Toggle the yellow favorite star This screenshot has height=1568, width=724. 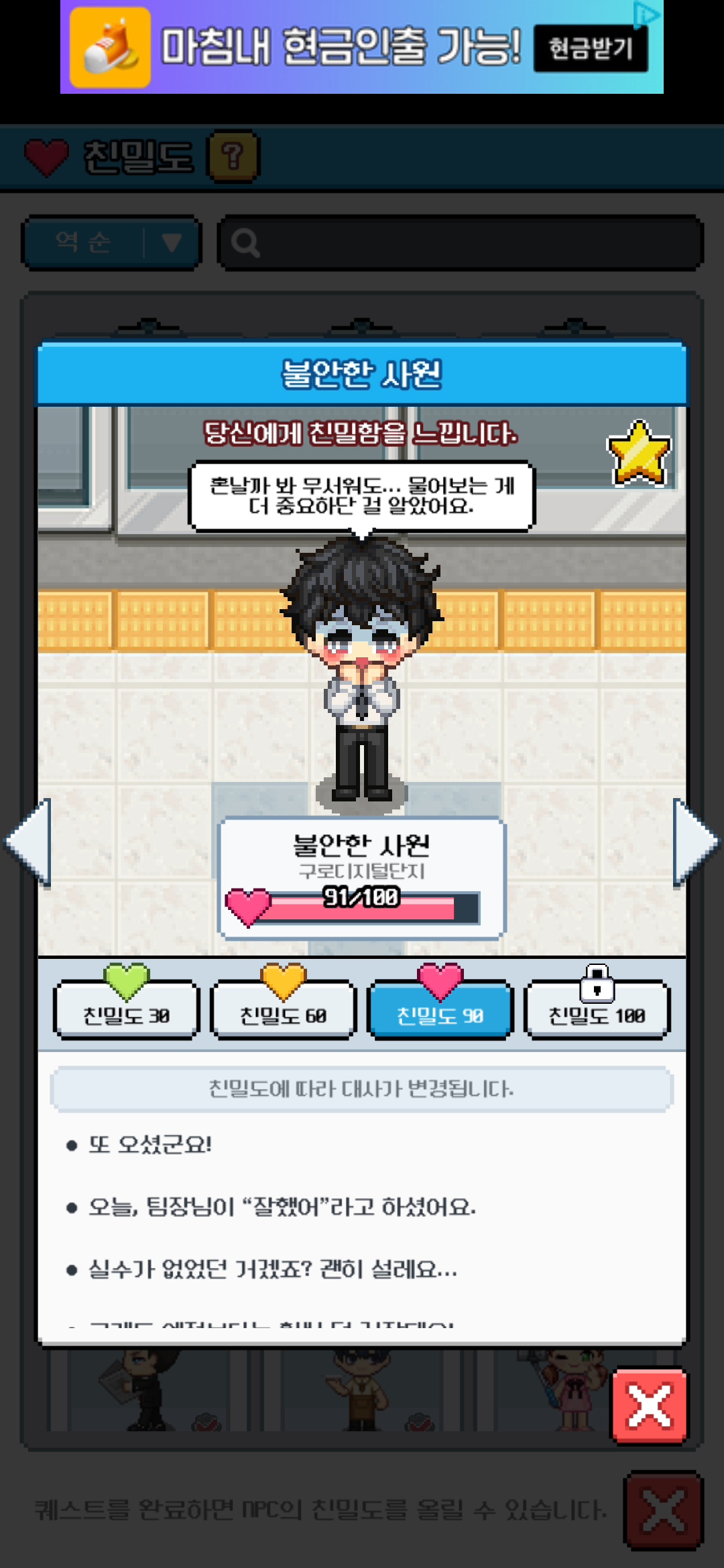coord(639,453)
